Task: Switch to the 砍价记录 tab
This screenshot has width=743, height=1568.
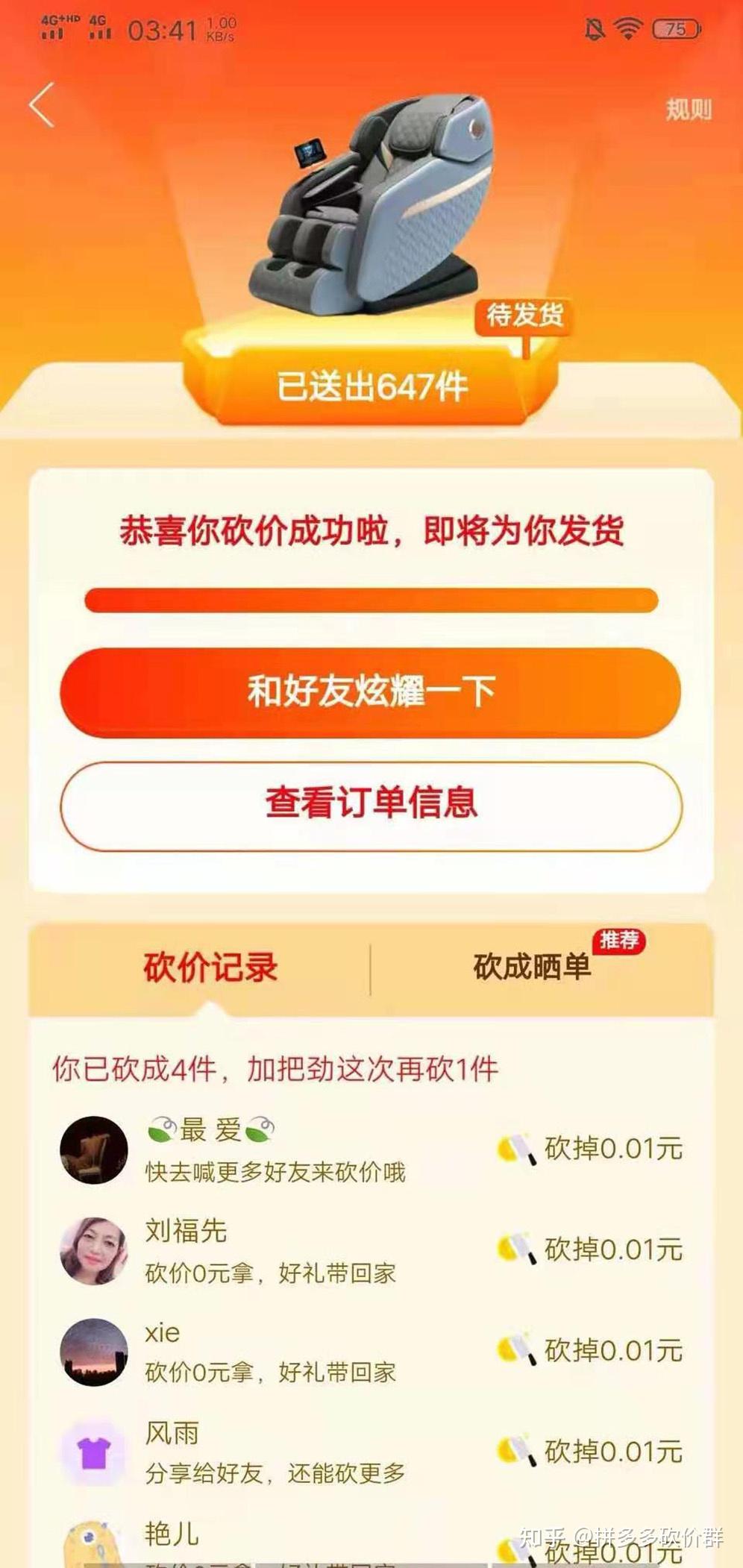Action: click(x=210, y=968)
